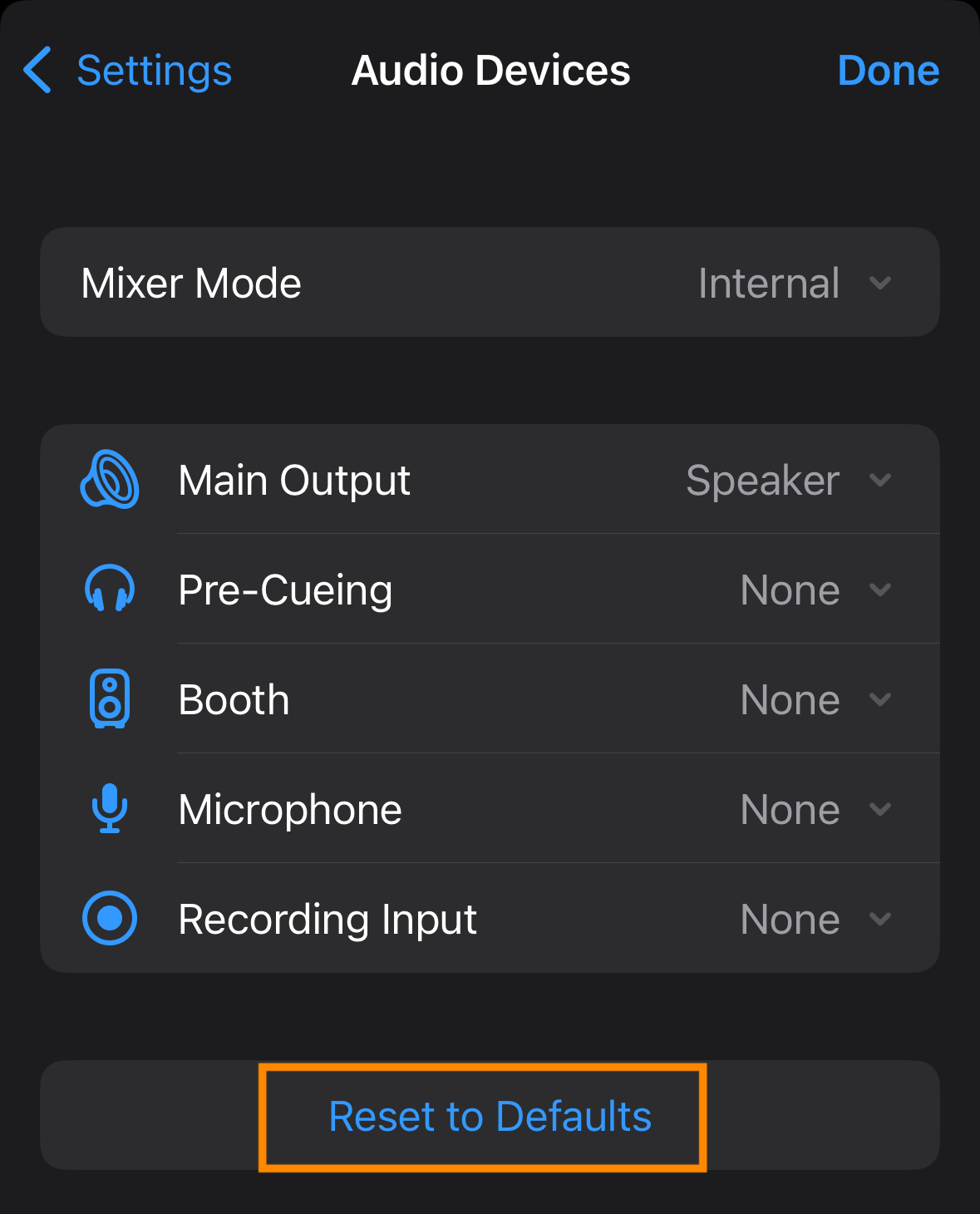980x1214 pixels.
Task: Click the Recording Input record icon
Action: pyautogui.click(x=108, y=919)
